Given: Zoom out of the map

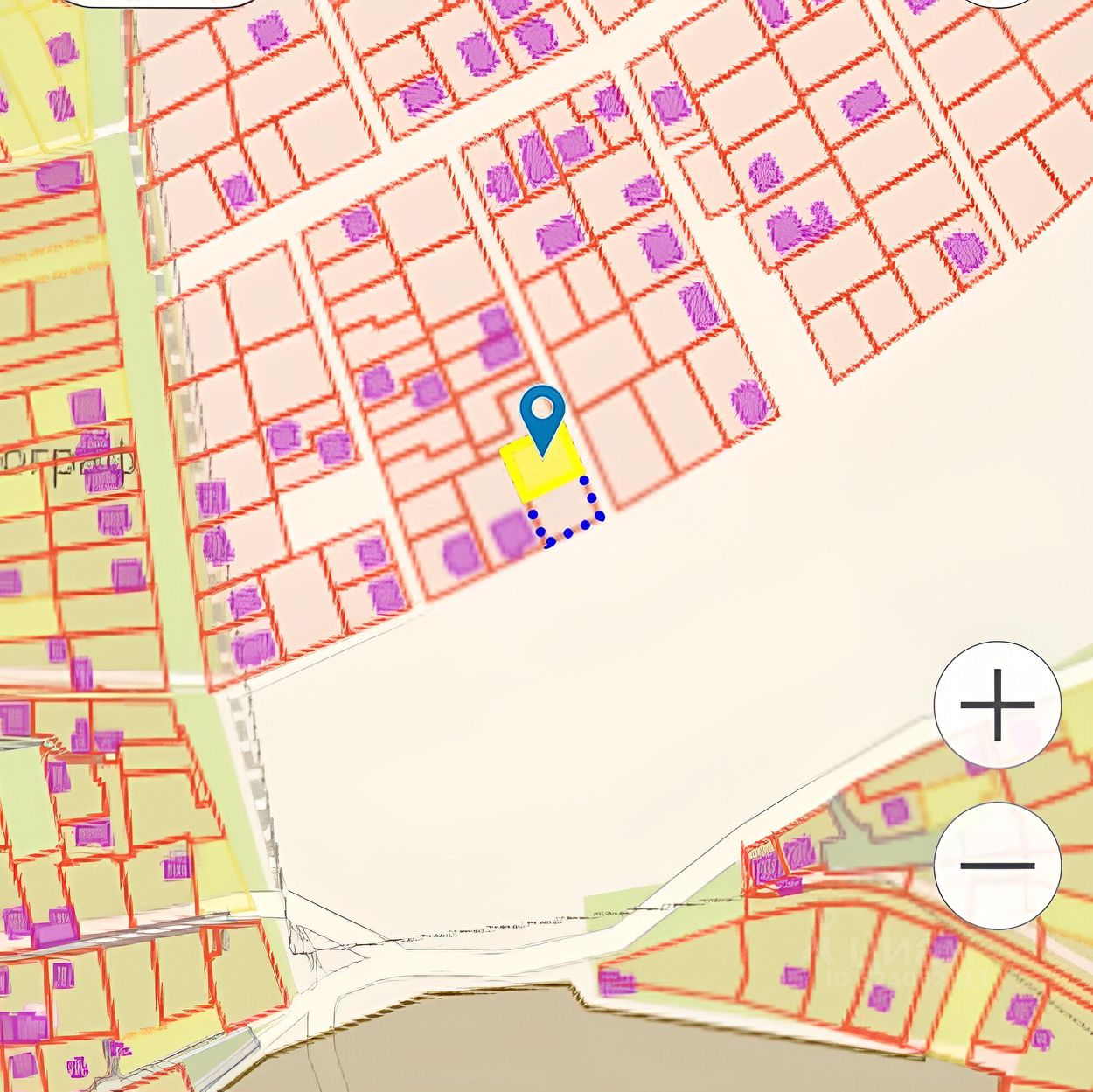Looking at the screenshot, I should coord(998,865).
